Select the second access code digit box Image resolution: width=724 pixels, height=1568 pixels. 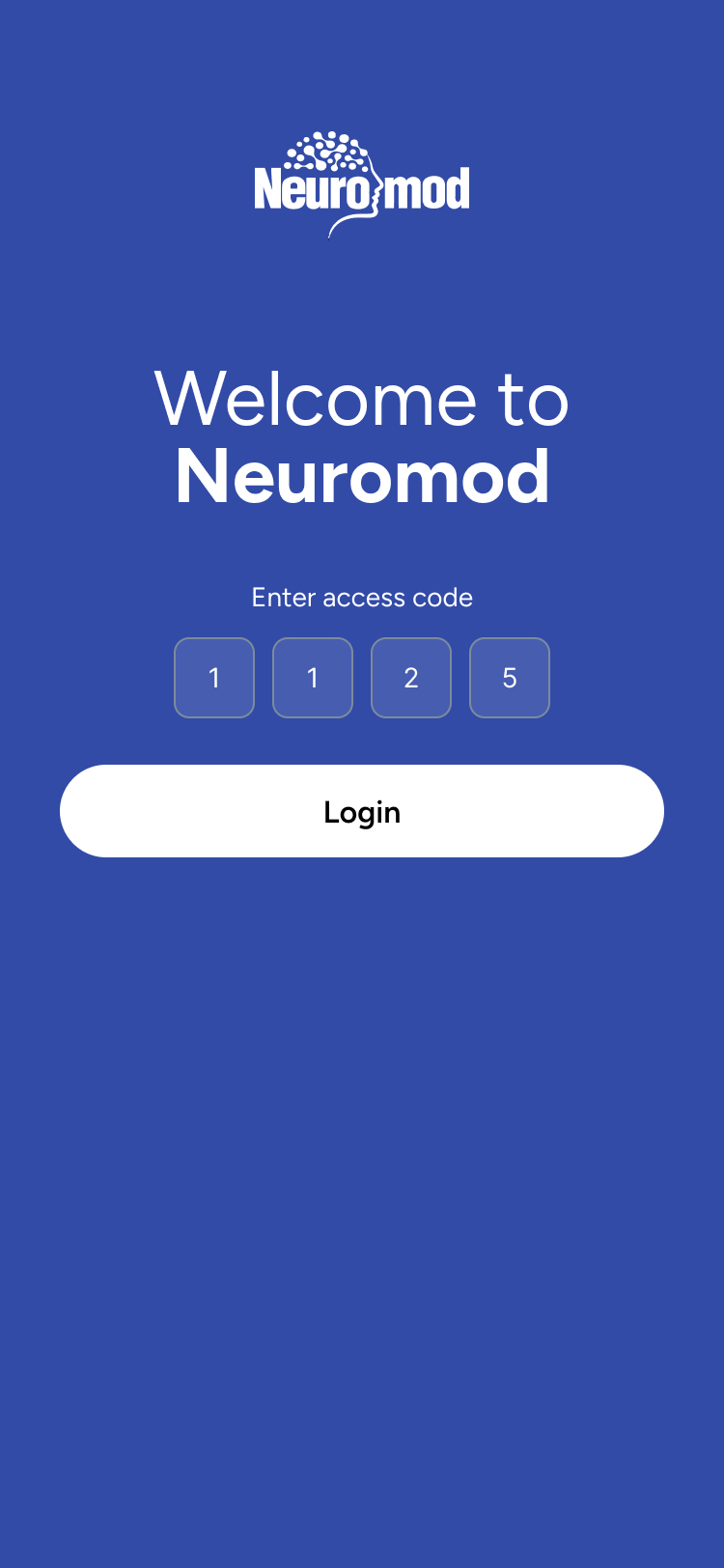click(313, 678)
